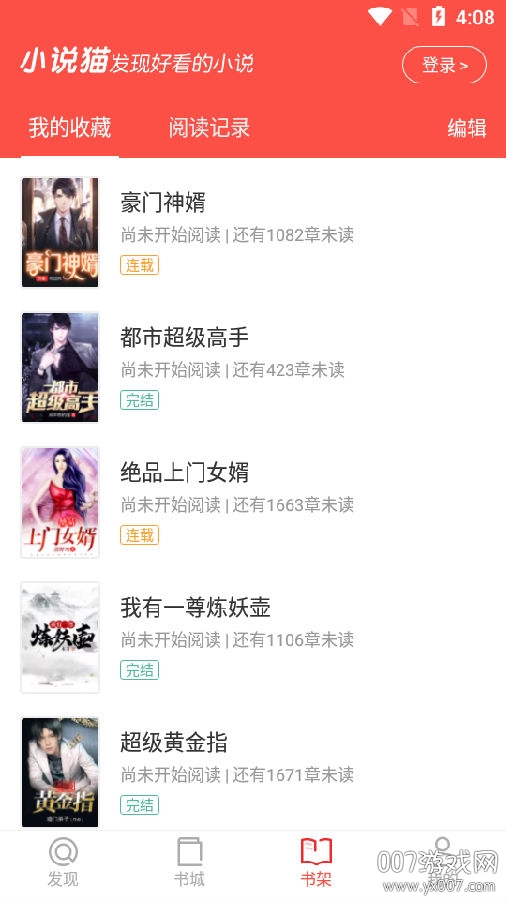The image size is (506, 900).
Task: Tap the 登录 login button
Action: point(444,65)
